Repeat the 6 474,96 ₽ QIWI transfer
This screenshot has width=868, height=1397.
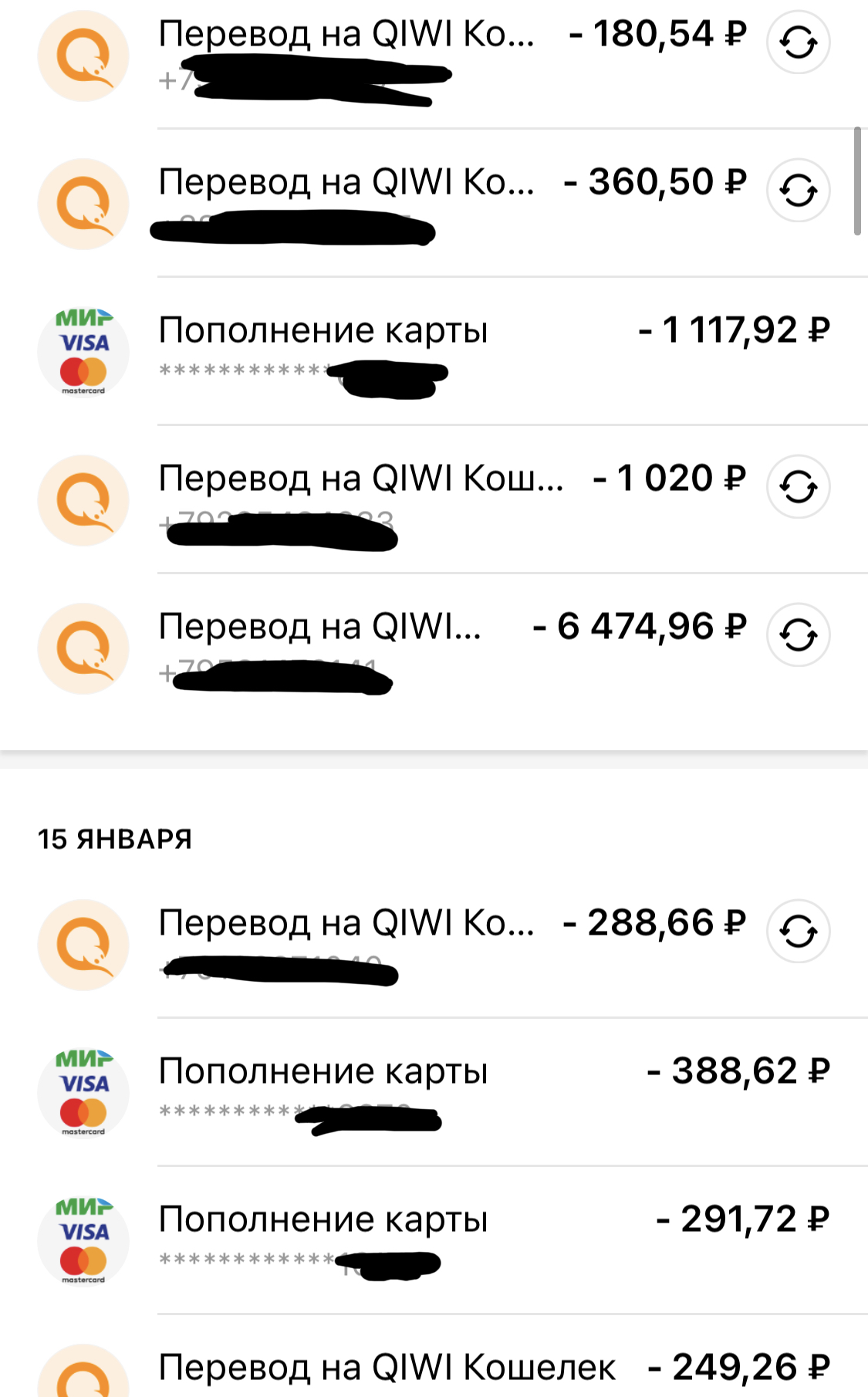[x=798, y=634]
